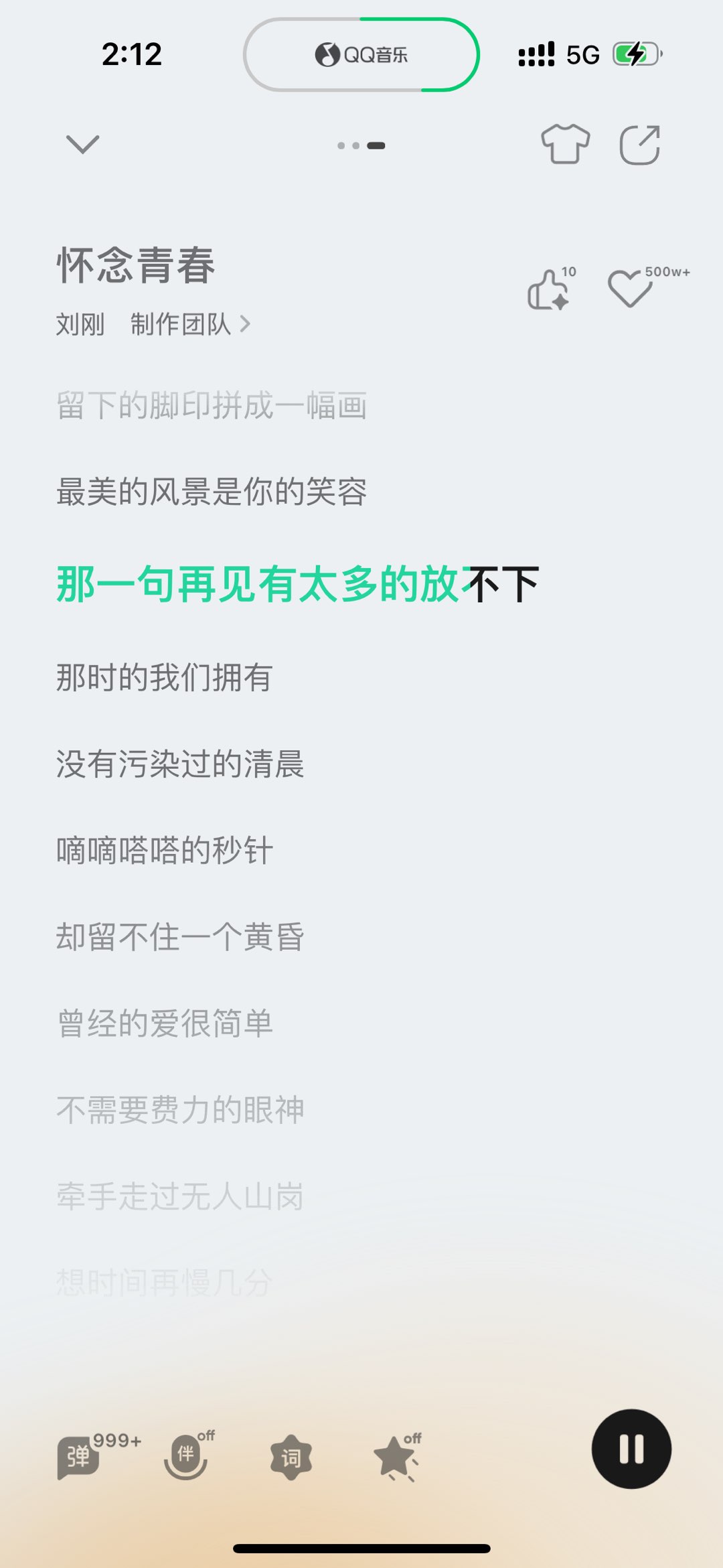Jump to lyric line 没有污染过的清晨

click(180, 764)
